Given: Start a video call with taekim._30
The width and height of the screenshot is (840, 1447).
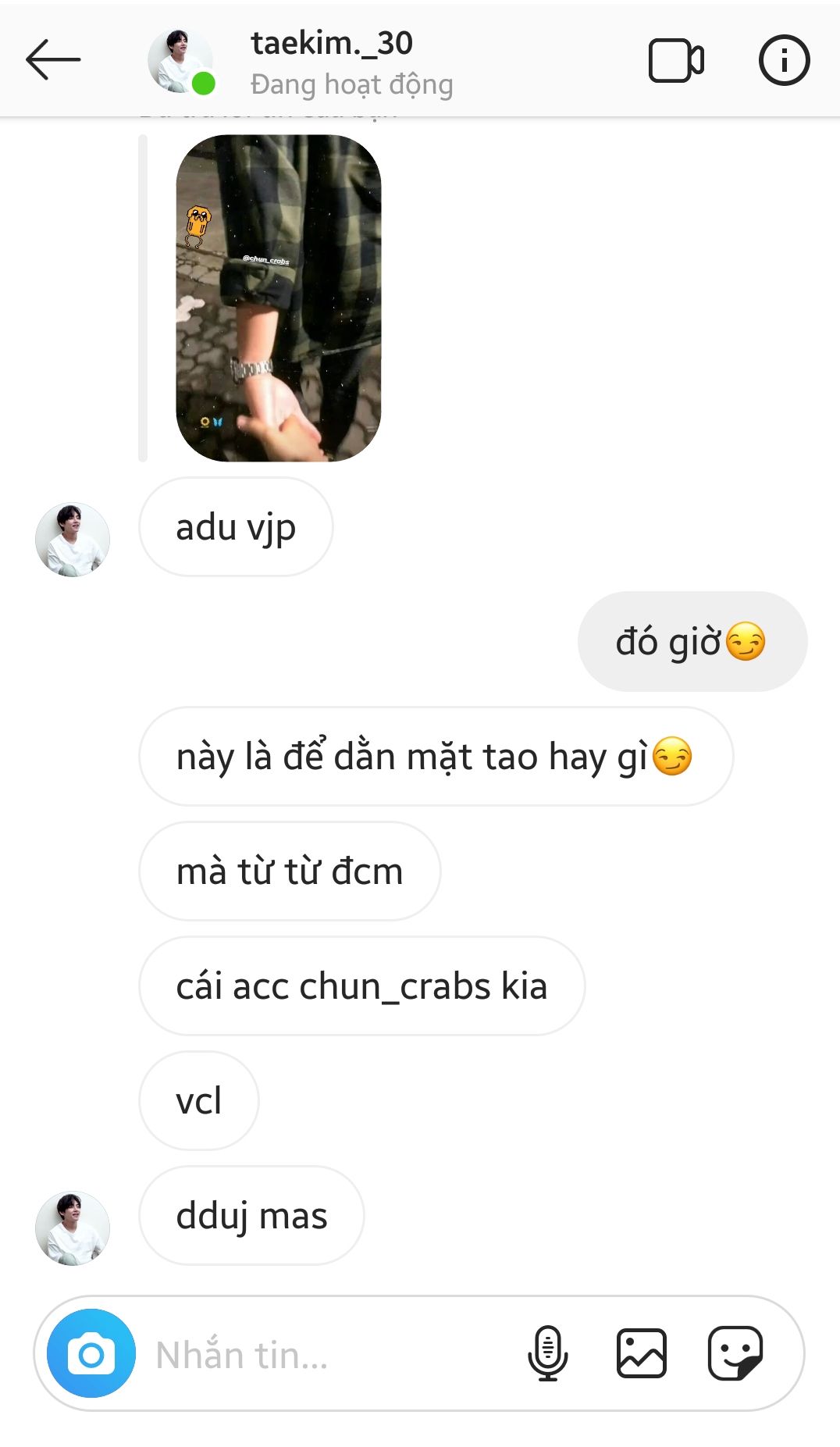Looking at the screenshot, I should (676, 60).
